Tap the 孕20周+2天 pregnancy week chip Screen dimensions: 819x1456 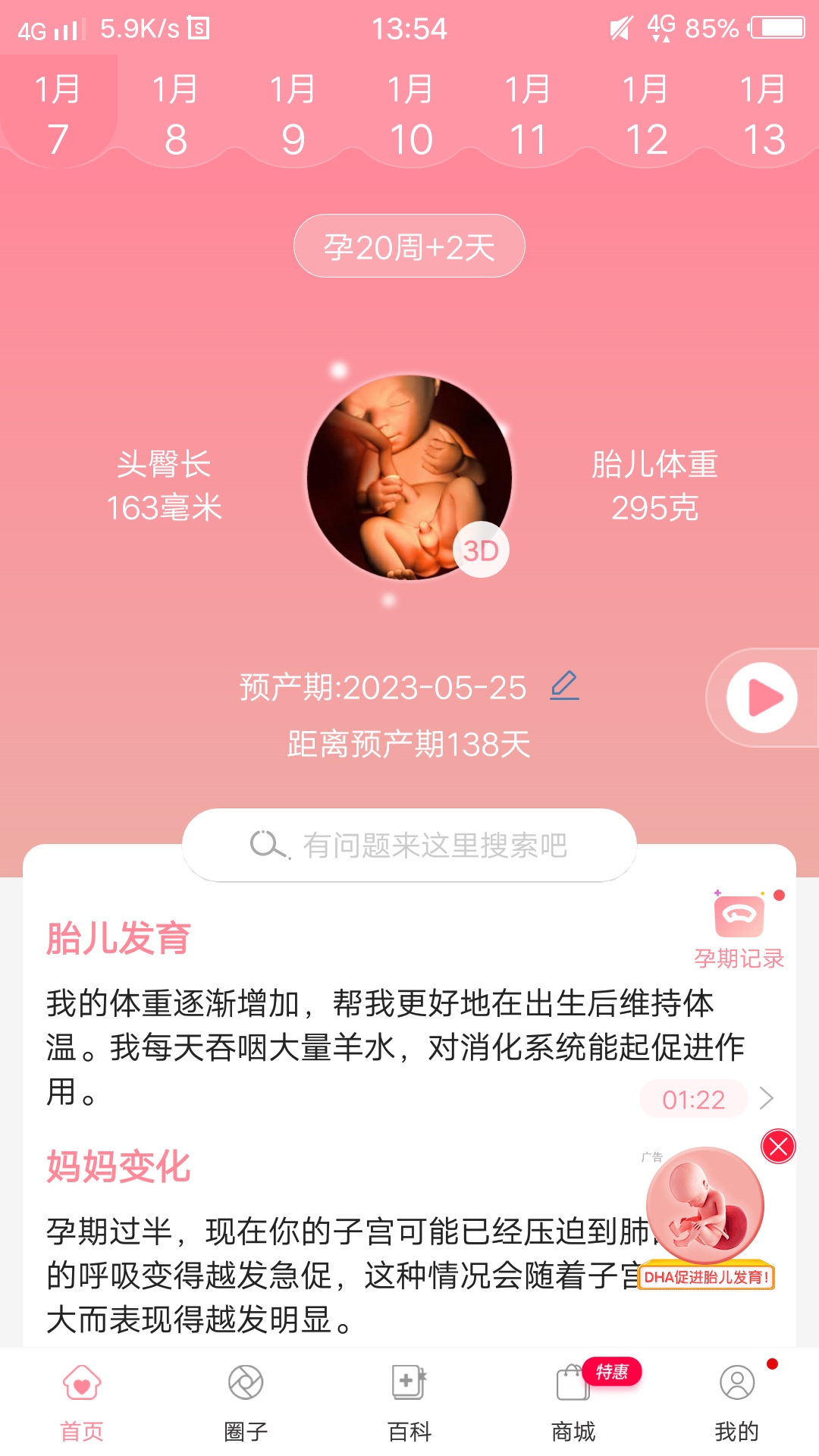[409, 246]
